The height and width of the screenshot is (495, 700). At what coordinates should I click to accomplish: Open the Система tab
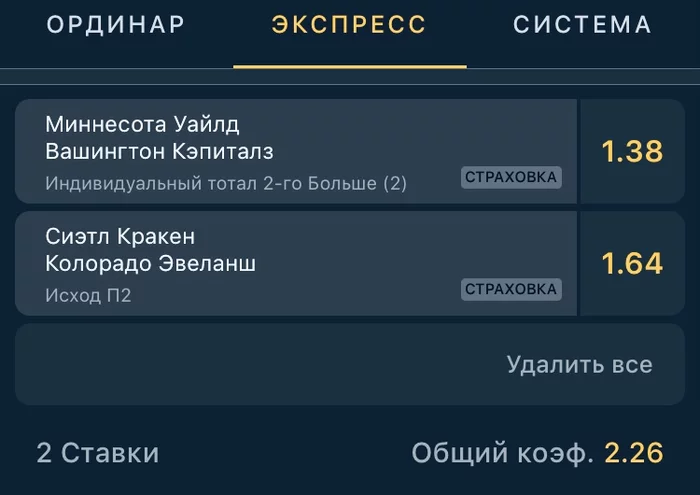point(582,25)
